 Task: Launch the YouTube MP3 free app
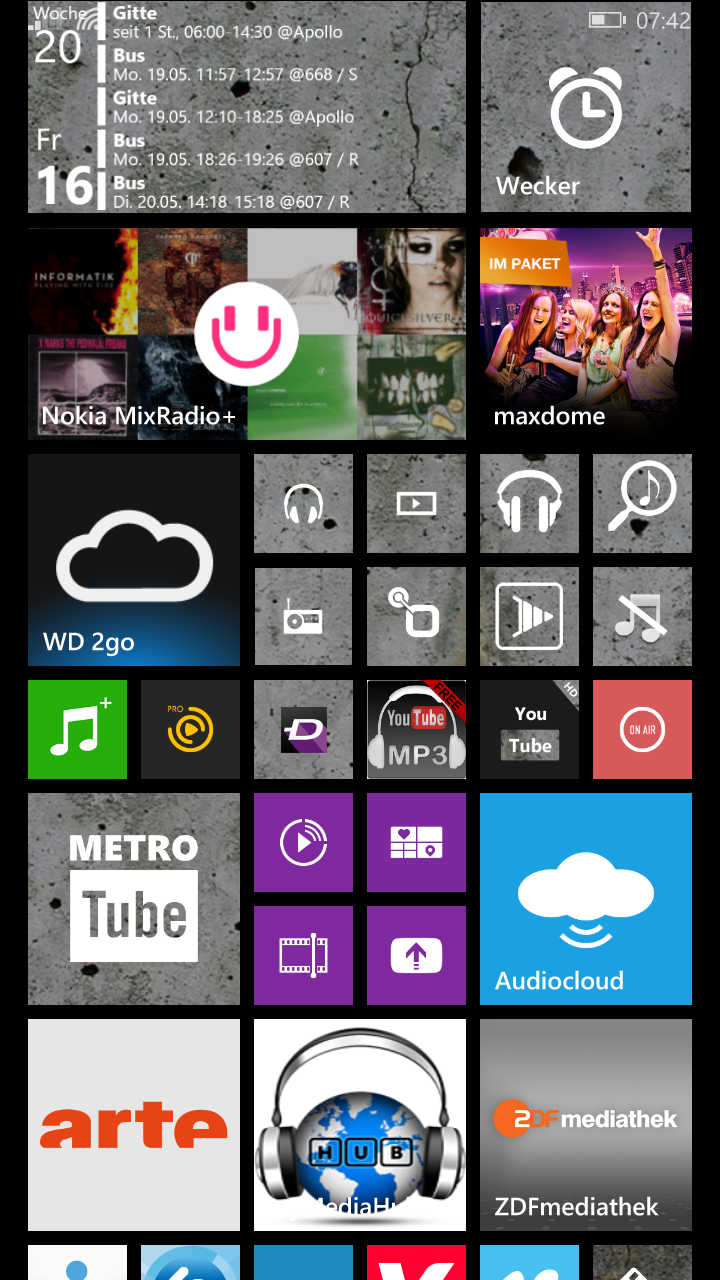pyautogui.click(x=416, y=729)
